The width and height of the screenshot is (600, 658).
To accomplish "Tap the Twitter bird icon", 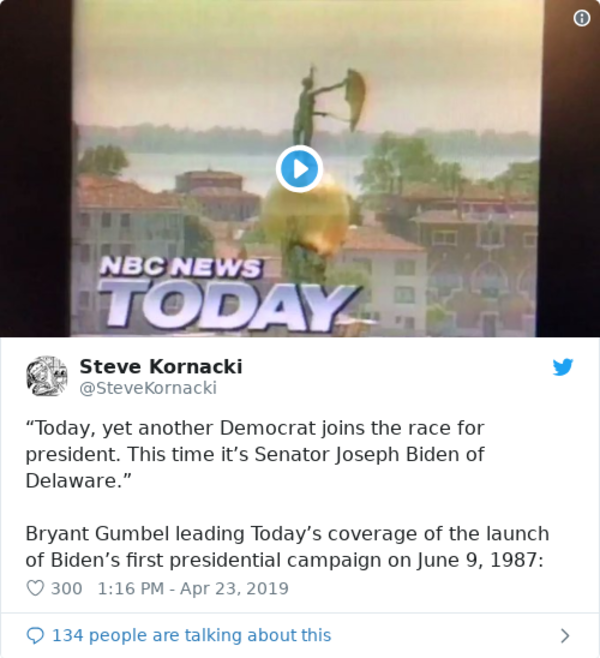I will pyautogui.click(x=563, y=367).
